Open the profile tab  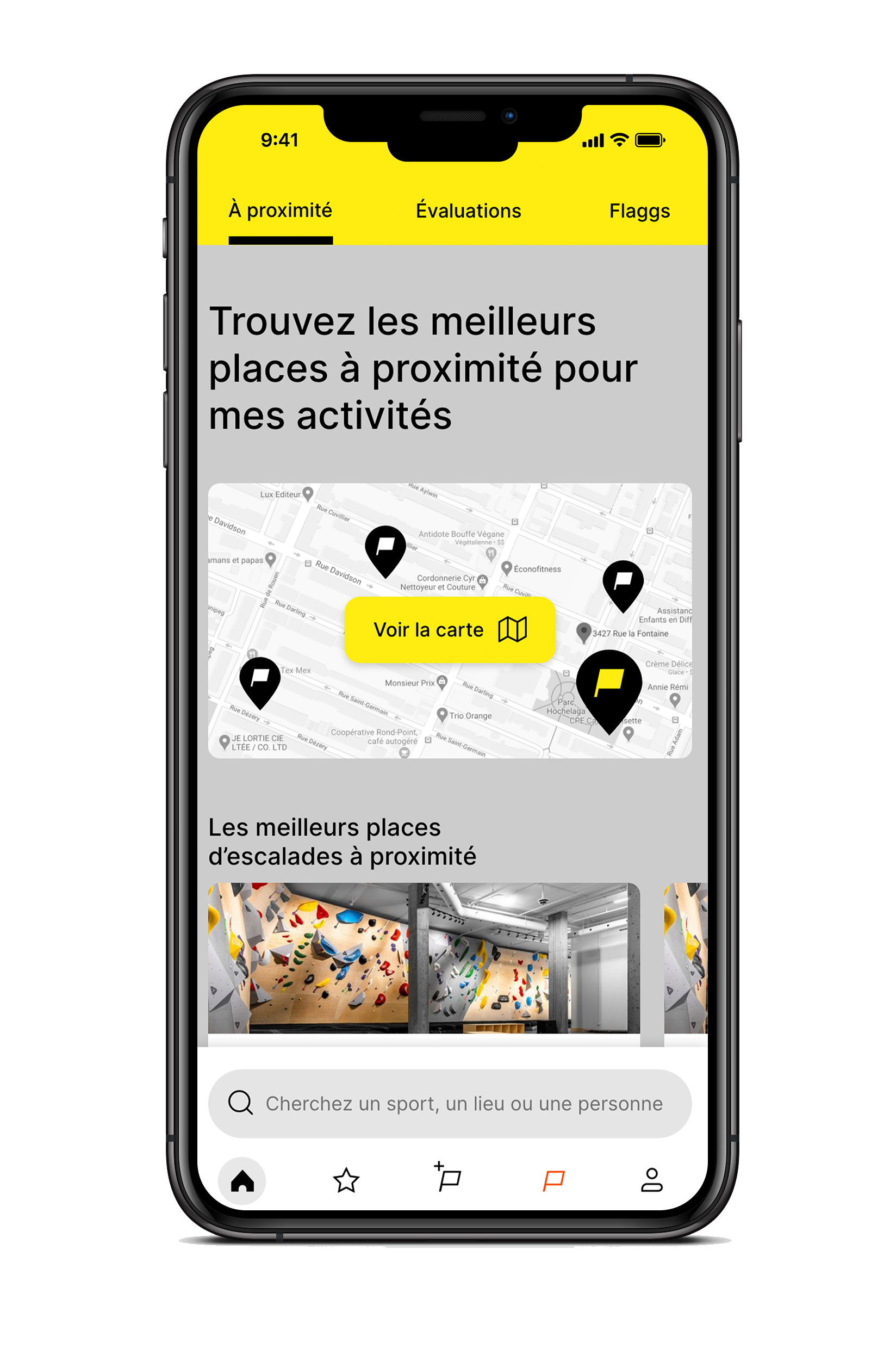(651, 1180)
